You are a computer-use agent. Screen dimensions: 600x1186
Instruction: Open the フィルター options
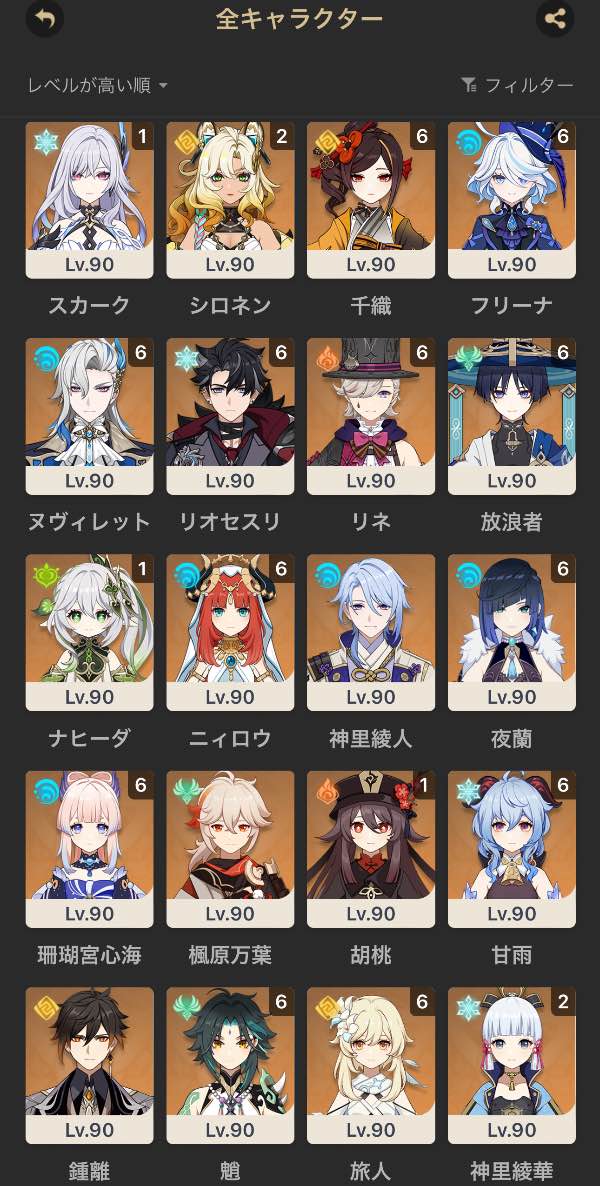[x=517, y=86]
